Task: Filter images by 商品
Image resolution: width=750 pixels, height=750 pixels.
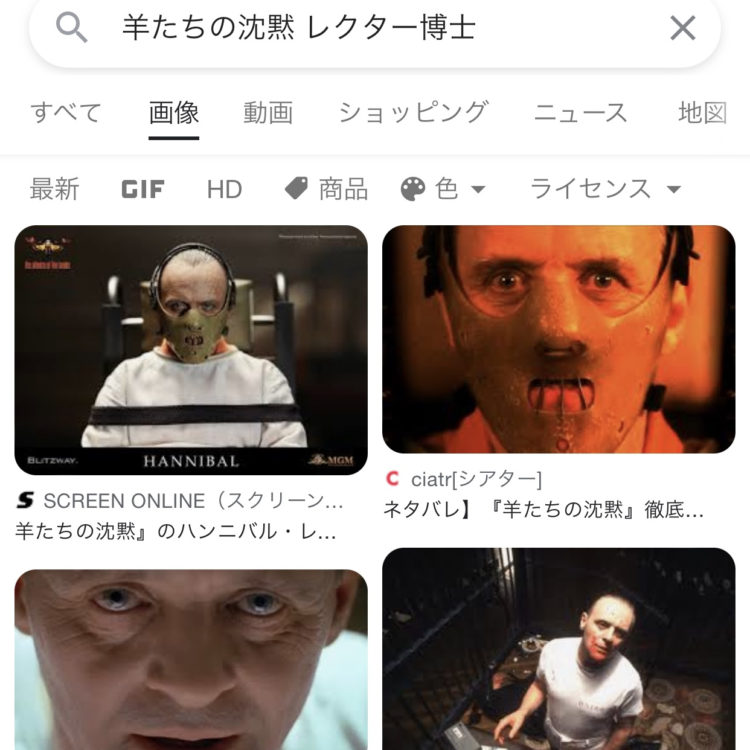Action: (x=326, y=189)
